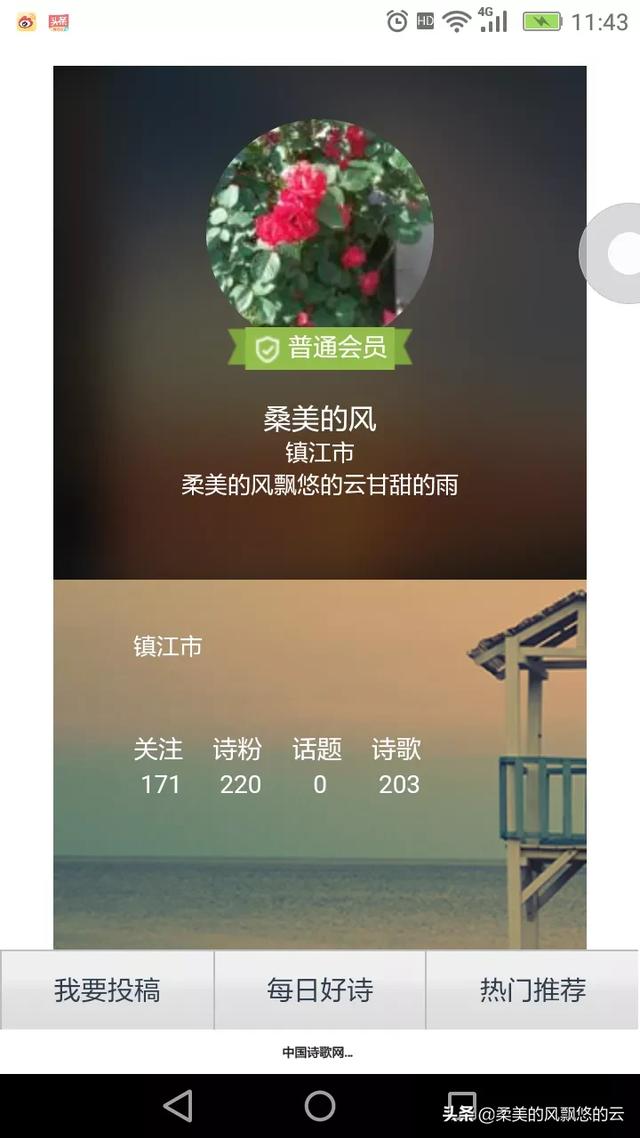Go to 热门推荐

point(532,990)
